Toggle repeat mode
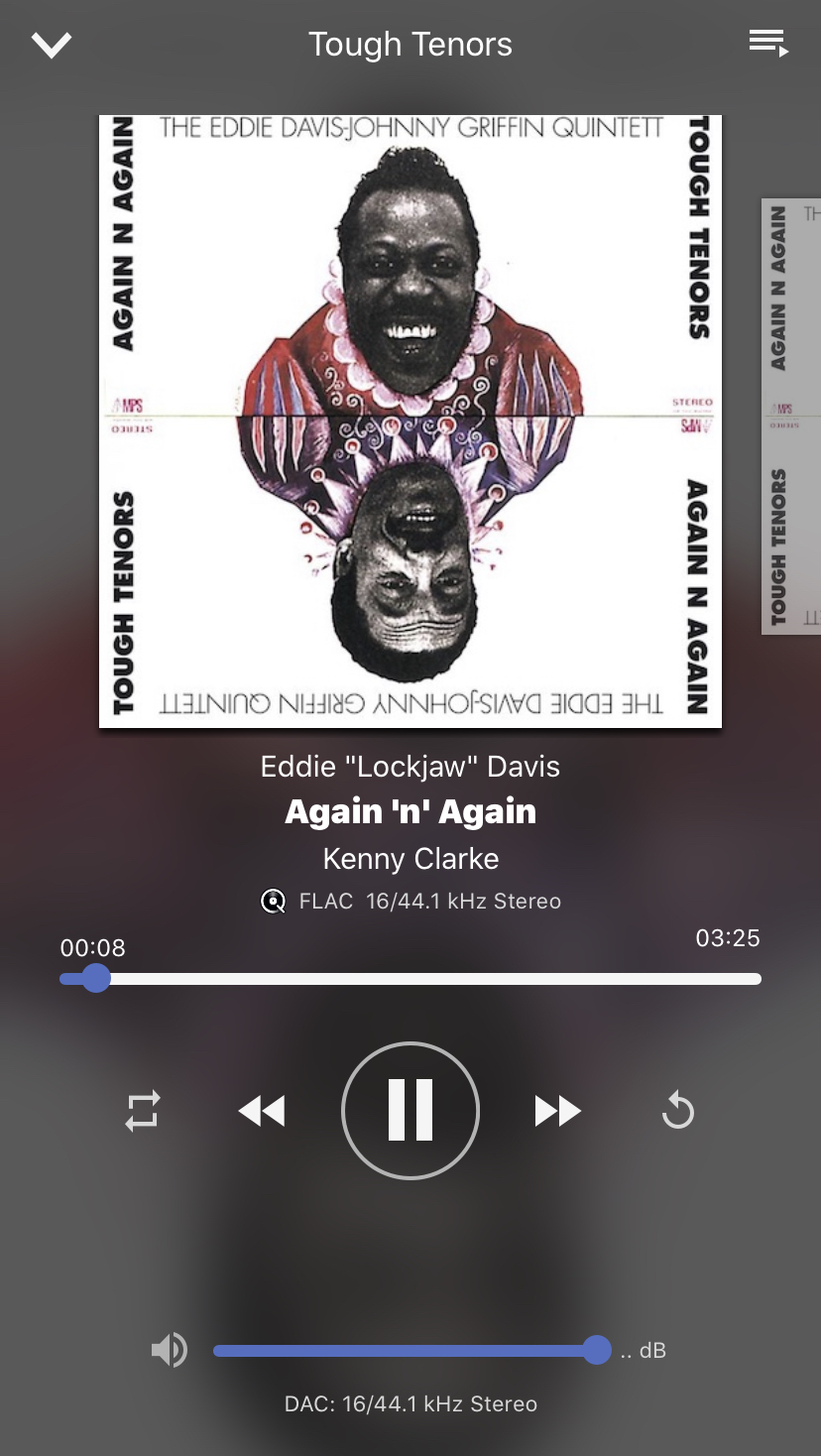Viewport: 821px width, 1456px height. coord(143,1111)
